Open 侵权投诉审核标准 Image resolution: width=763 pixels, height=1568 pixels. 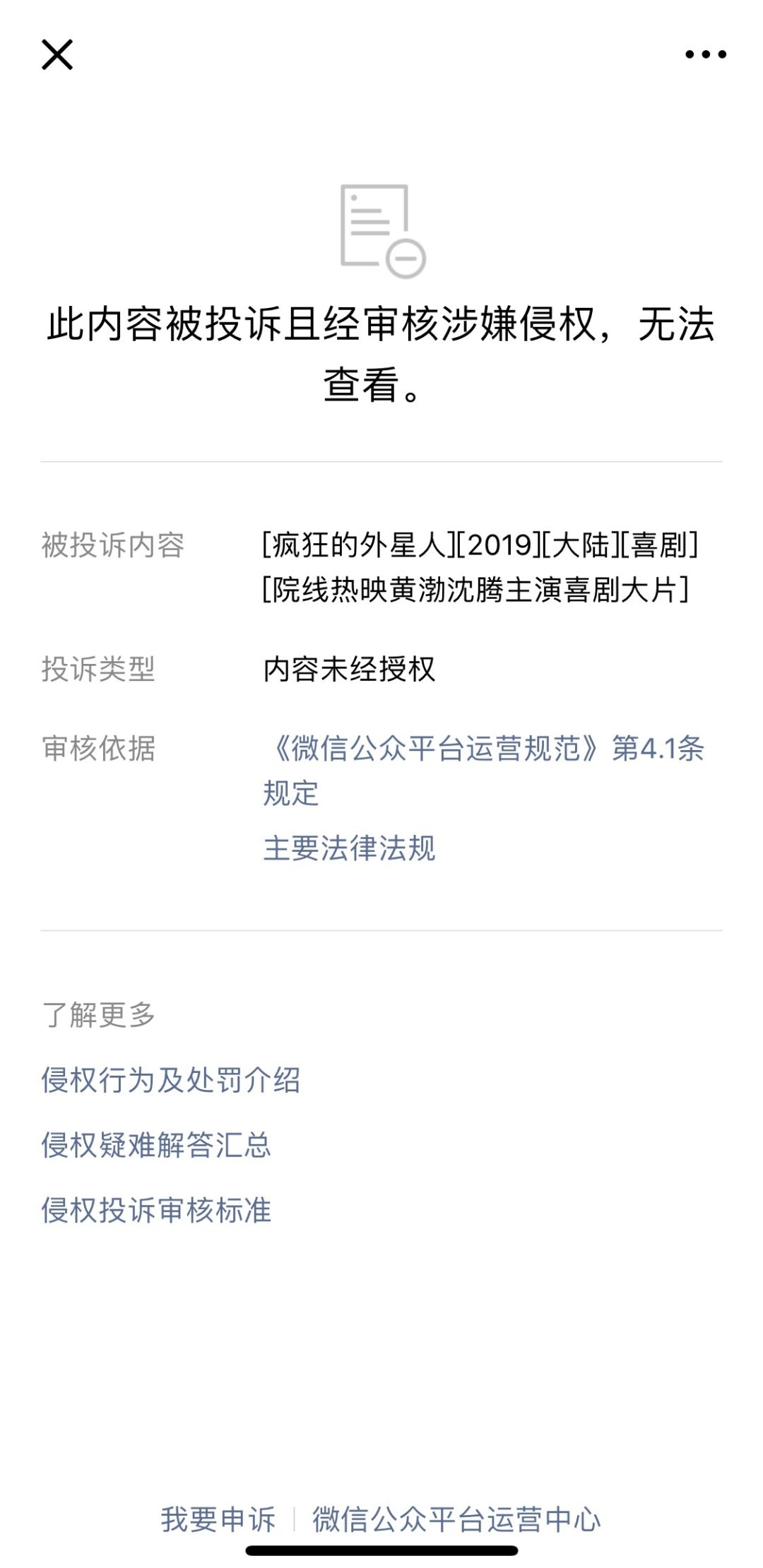click(x=156, y=1210)
